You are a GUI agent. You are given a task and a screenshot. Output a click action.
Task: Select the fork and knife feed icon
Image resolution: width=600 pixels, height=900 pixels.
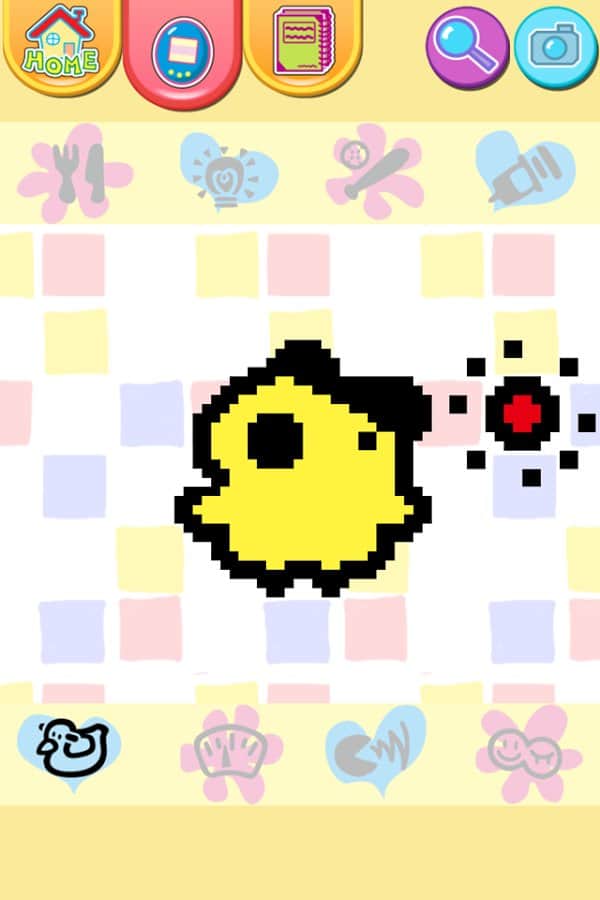tap(75, 173)
